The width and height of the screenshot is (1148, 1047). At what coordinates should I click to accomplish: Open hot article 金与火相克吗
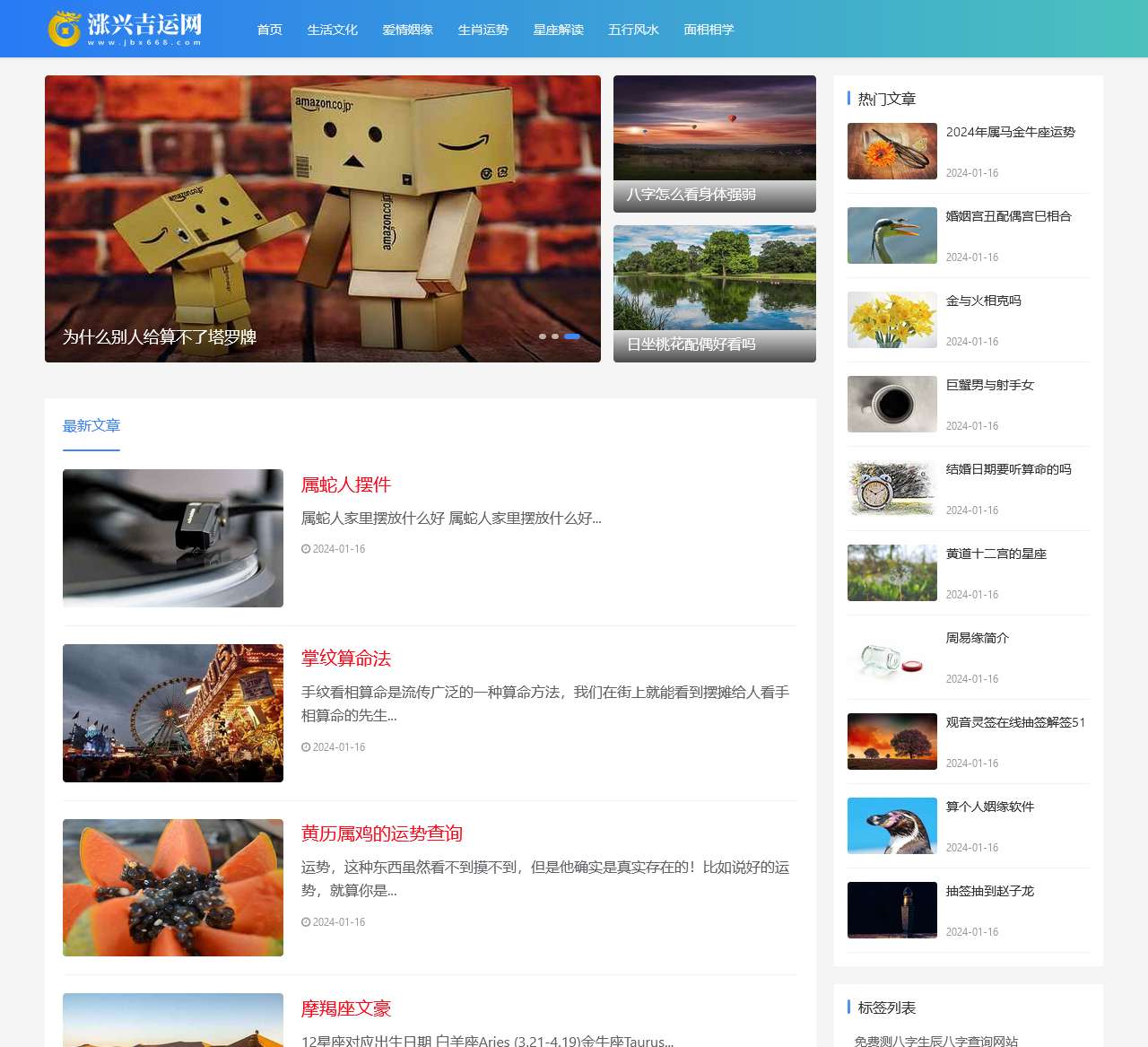point(983,301)
